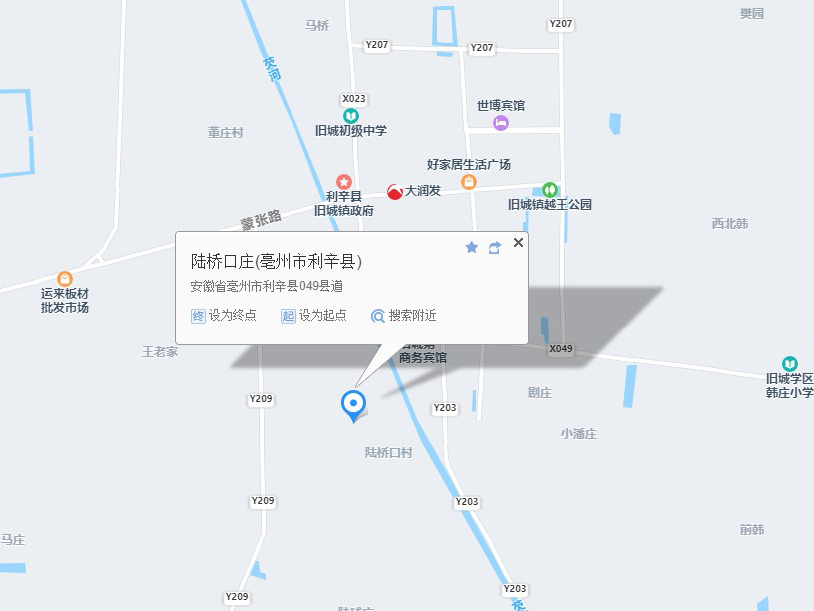Screen dimensions: 814x611
Task: Select 设为终点 to set as destination
Action: coord(224,316)
